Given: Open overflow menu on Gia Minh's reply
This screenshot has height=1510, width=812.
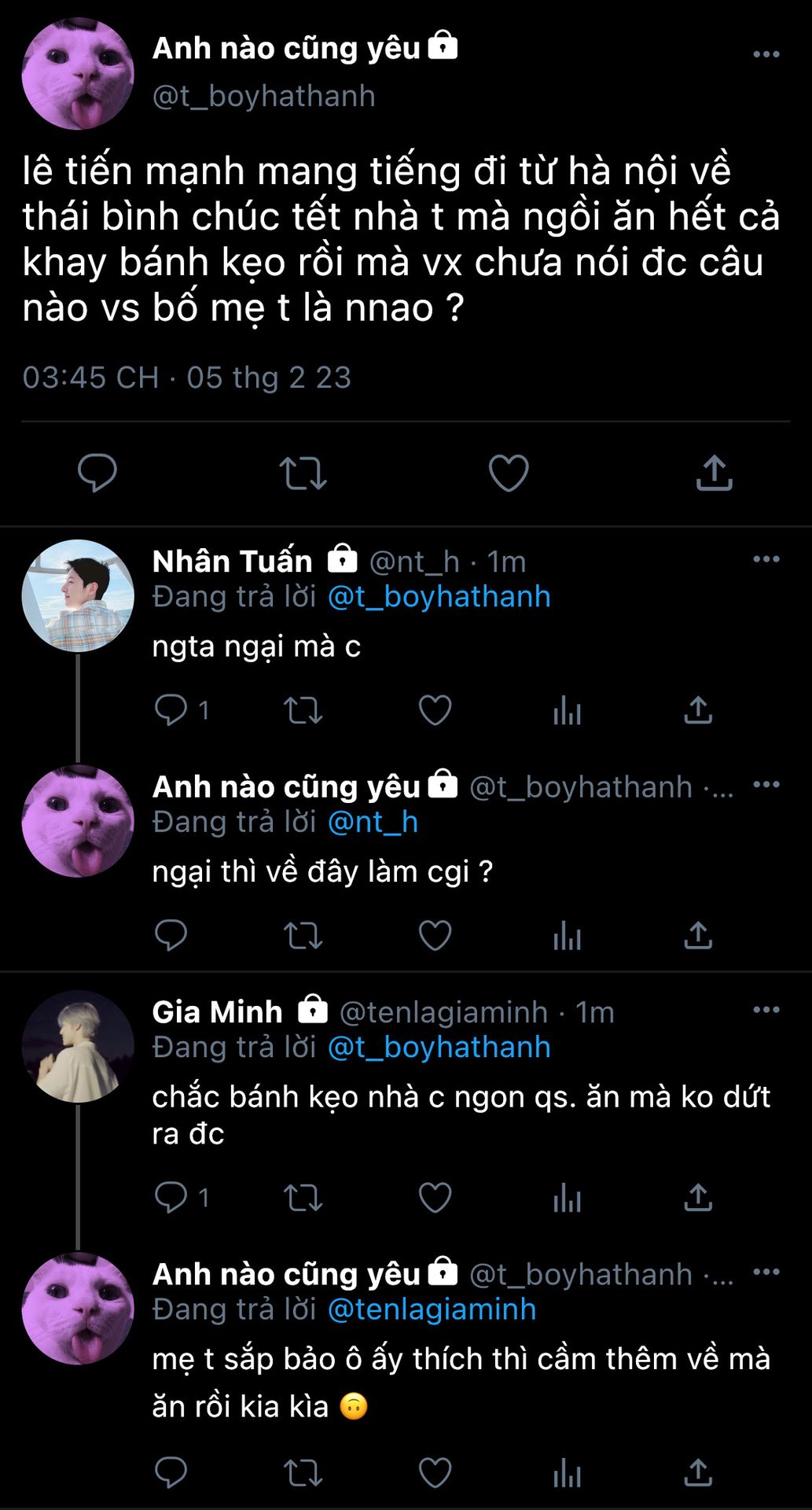Looking at the screenshot, I should click(x=766, y=1010).
